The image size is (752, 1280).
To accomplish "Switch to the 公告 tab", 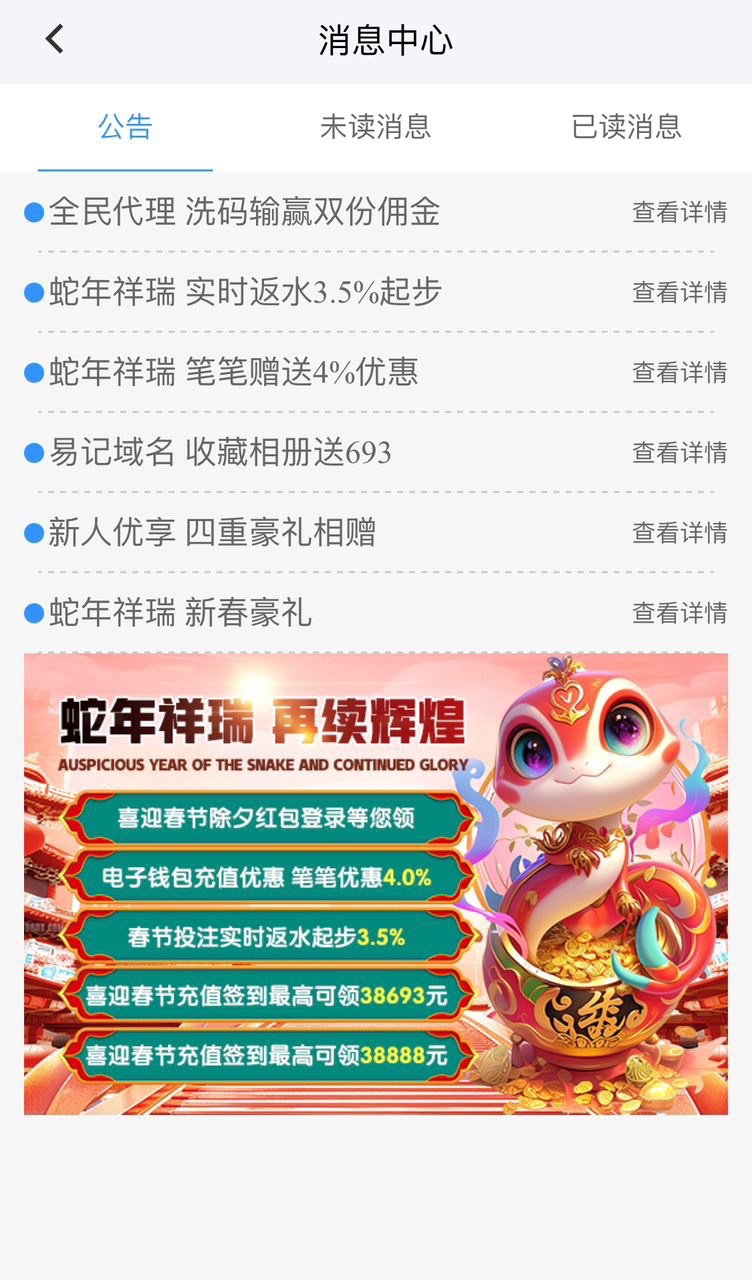I will coord(125,127).
